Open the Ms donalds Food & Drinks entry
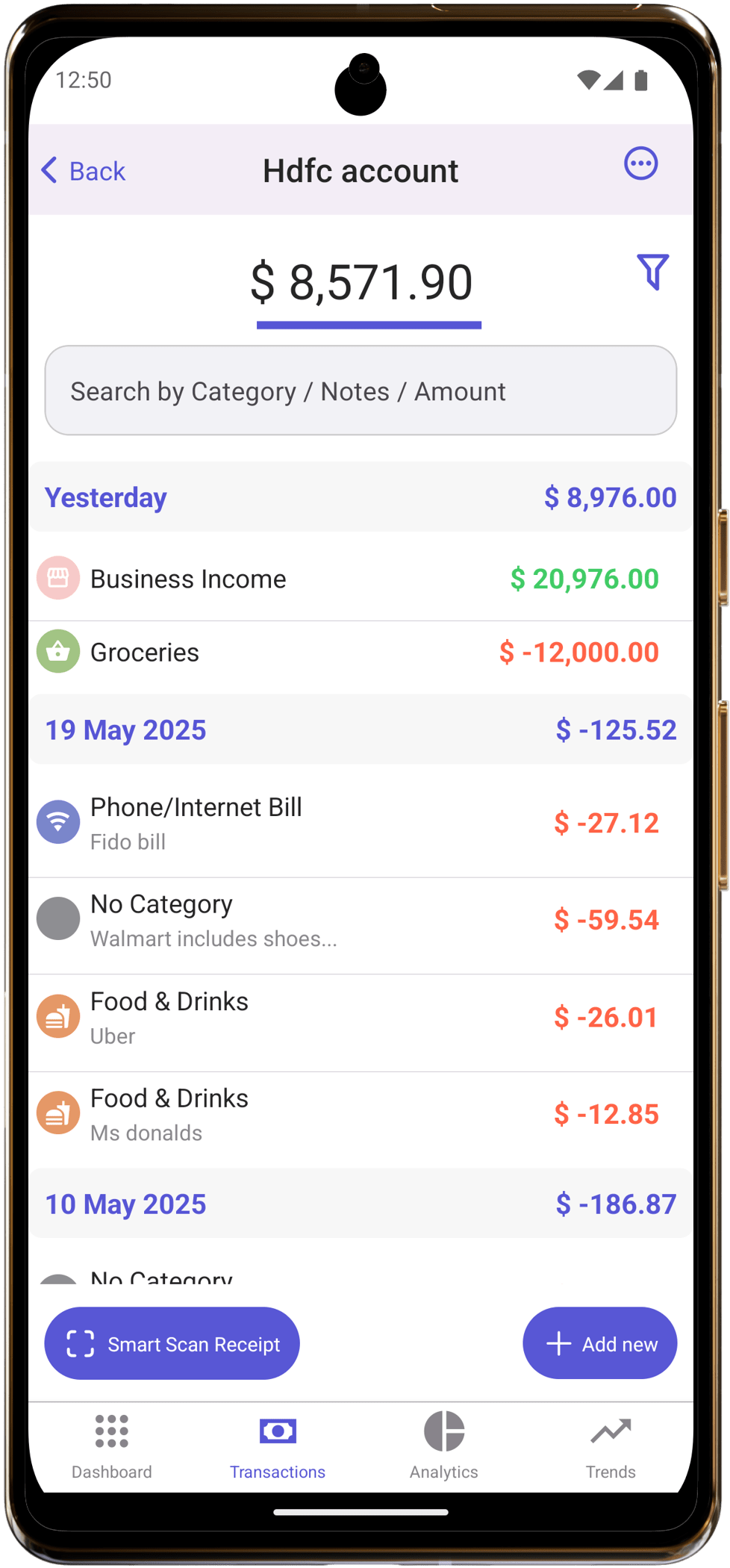 coord(361,1114)
